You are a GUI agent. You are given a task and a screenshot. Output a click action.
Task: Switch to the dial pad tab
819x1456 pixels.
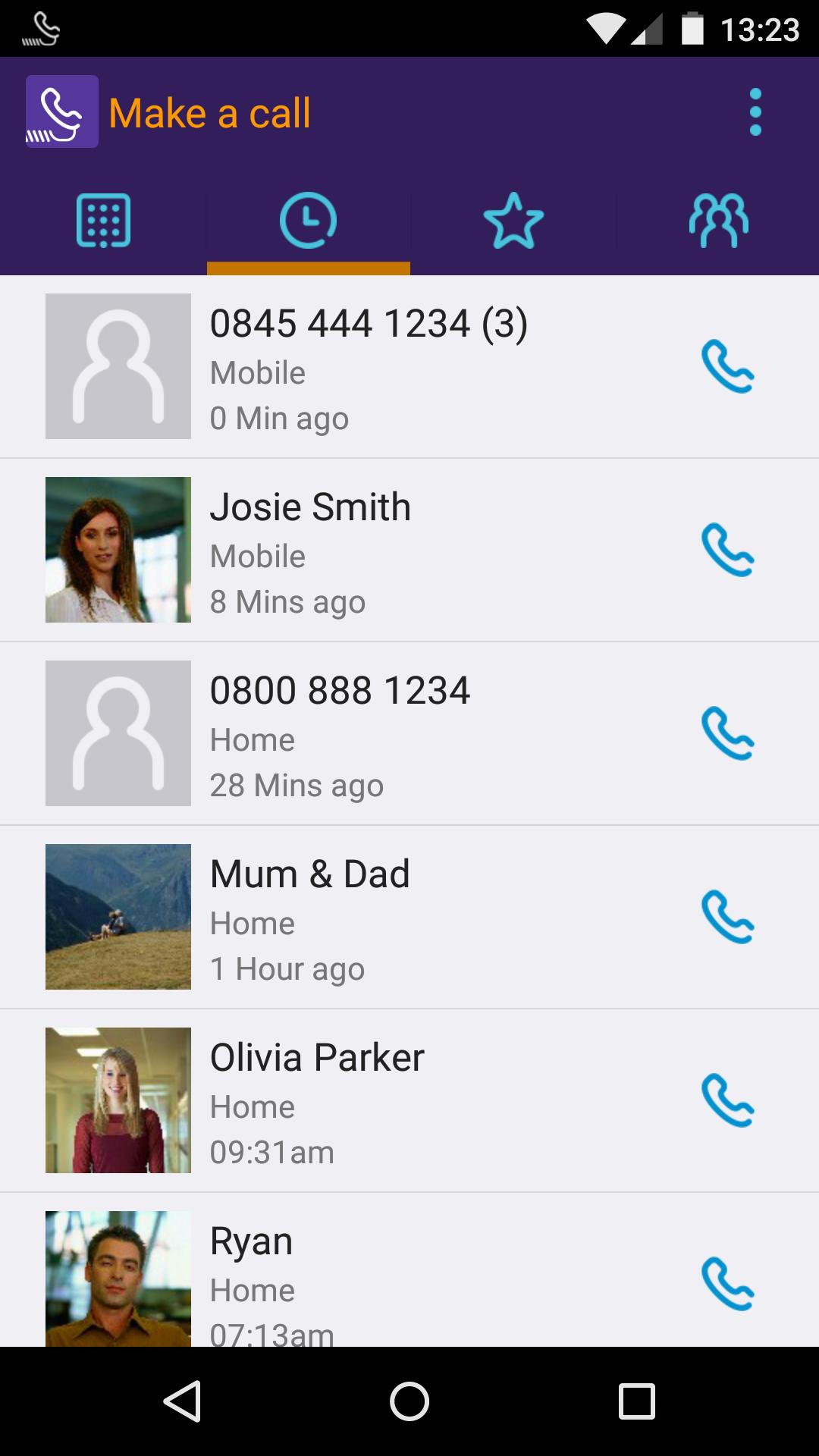[103, 221]
